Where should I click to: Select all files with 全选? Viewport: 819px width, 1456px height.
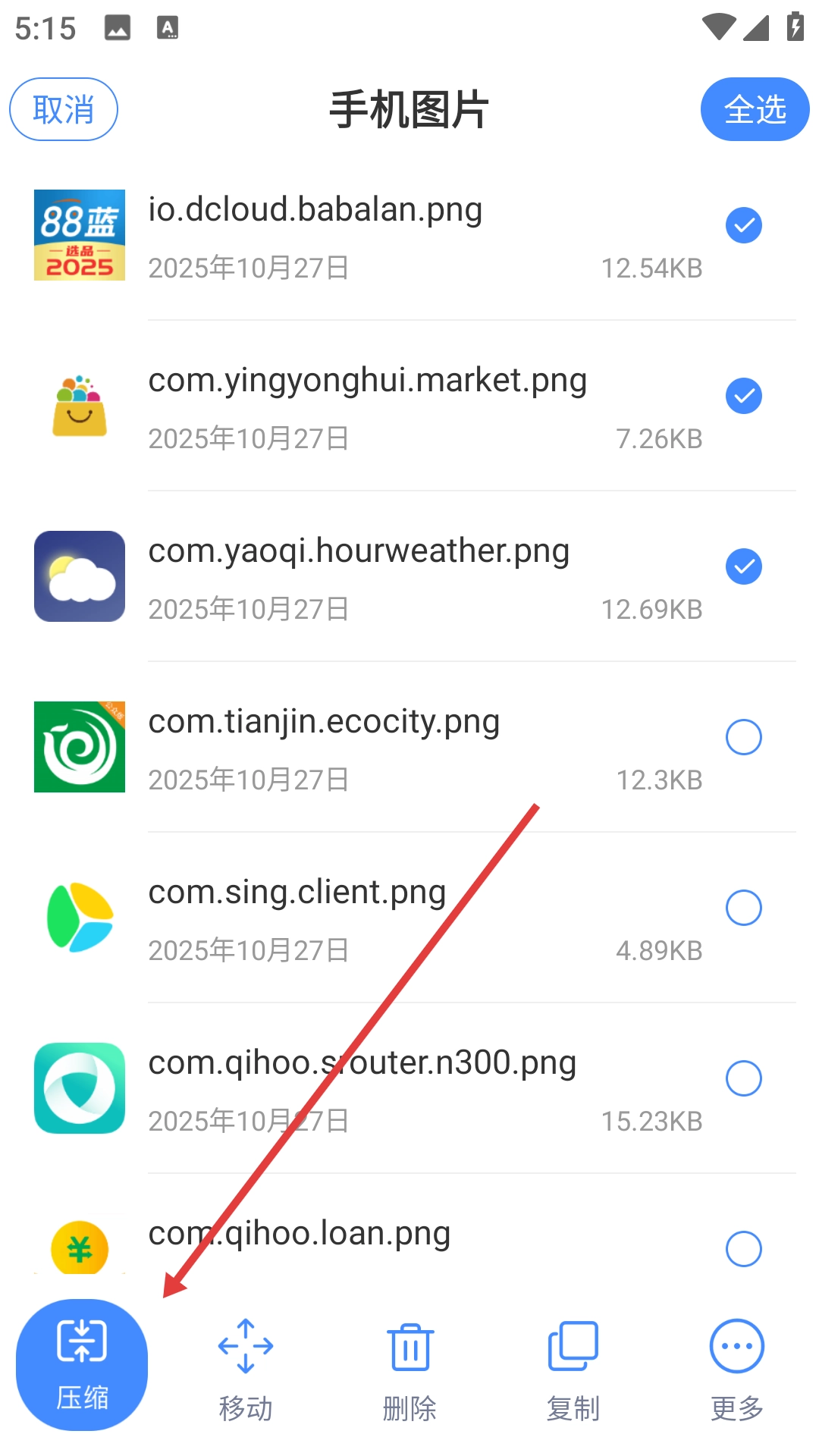click(x=755, y=109)
